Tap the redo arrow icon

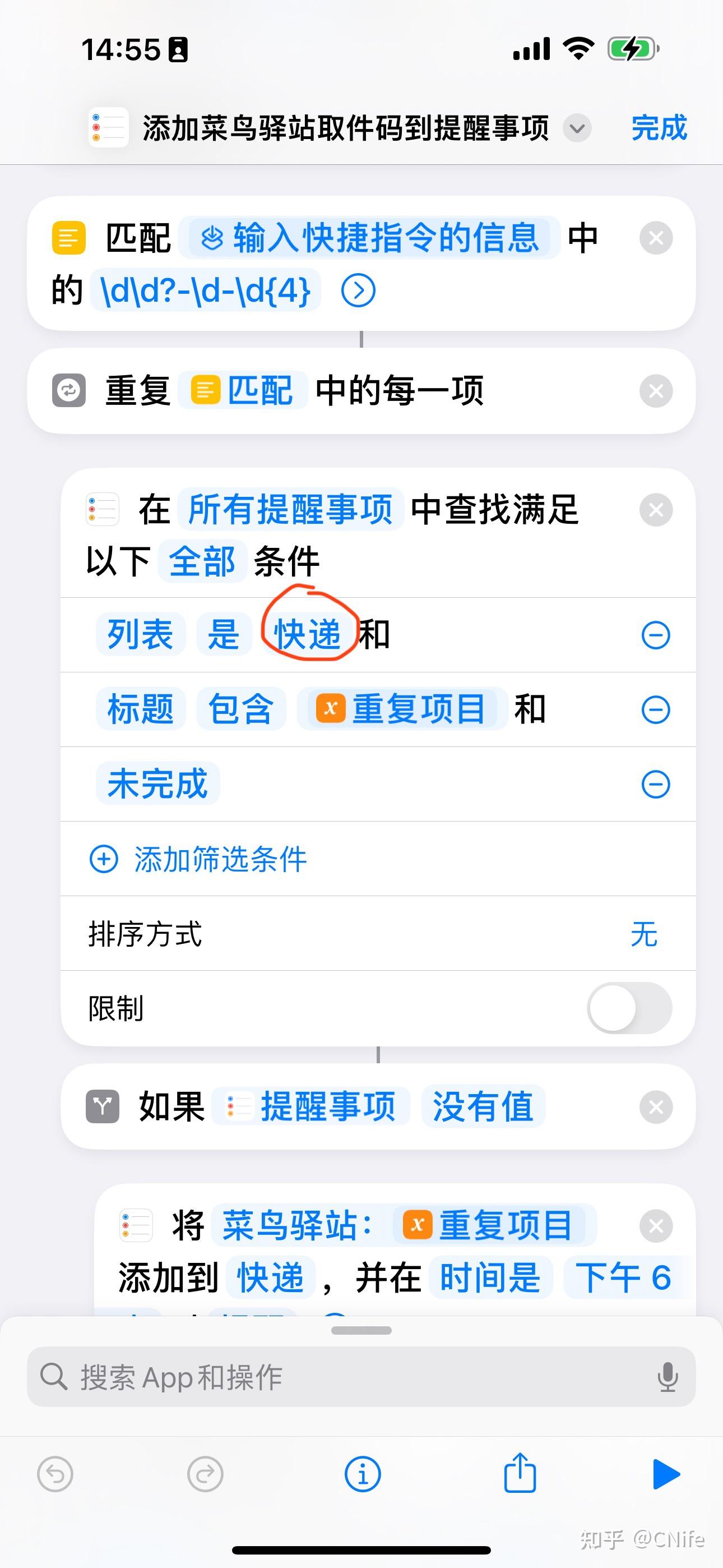pos(203,1474)
